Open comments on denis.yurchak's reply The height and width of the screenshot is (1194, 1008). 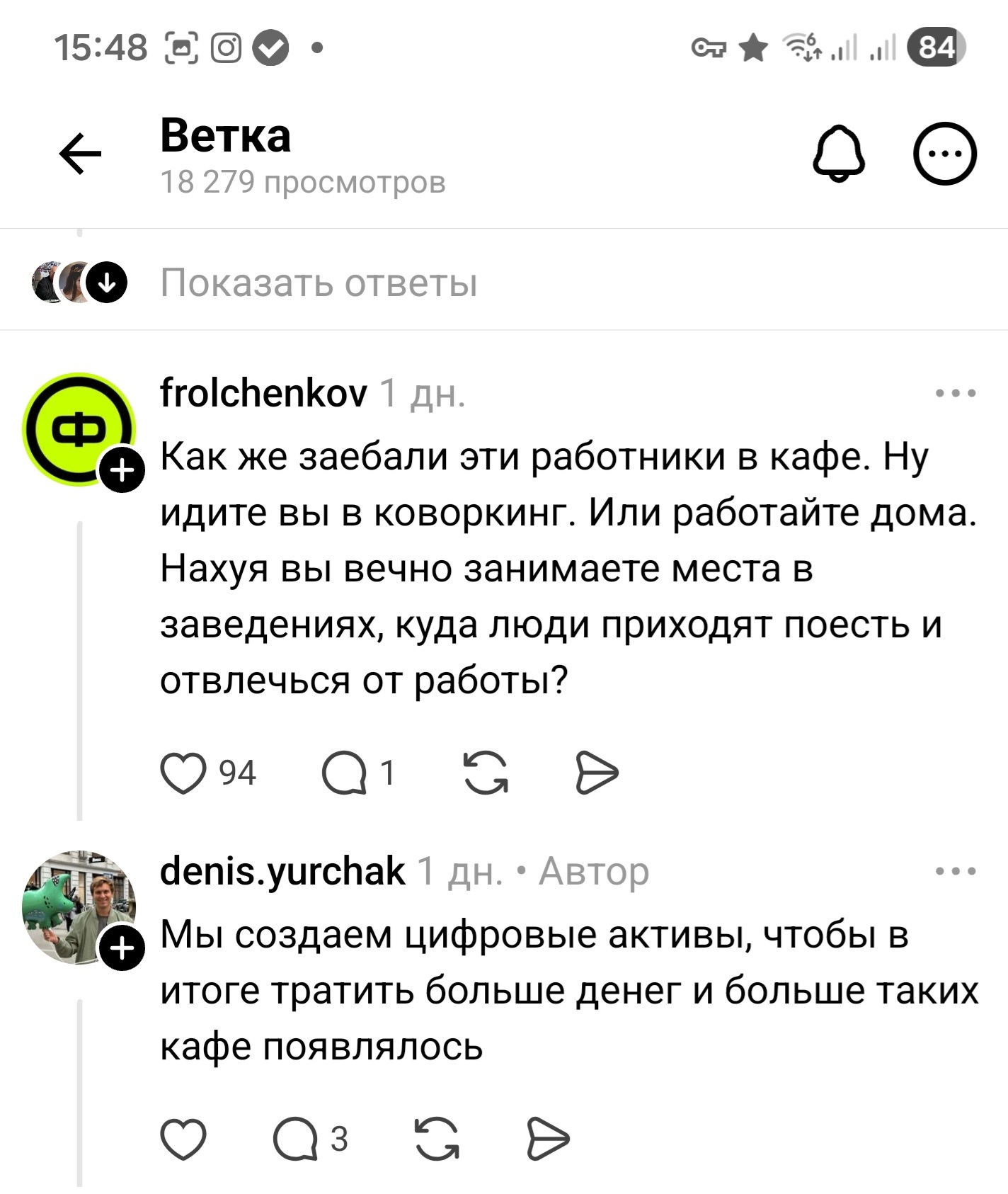click(296, 1139)
